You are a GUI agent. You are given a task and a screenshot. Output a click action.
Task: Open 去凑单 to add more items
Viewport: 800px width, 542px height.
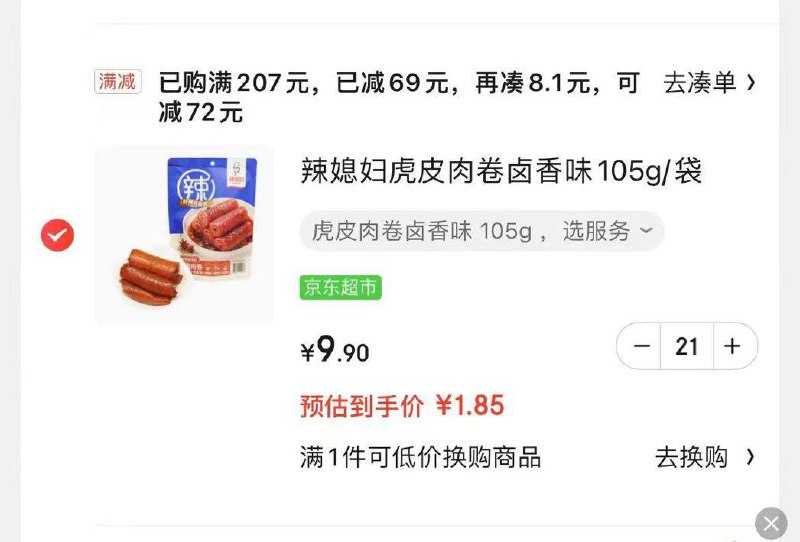click(x=708, y=83)
